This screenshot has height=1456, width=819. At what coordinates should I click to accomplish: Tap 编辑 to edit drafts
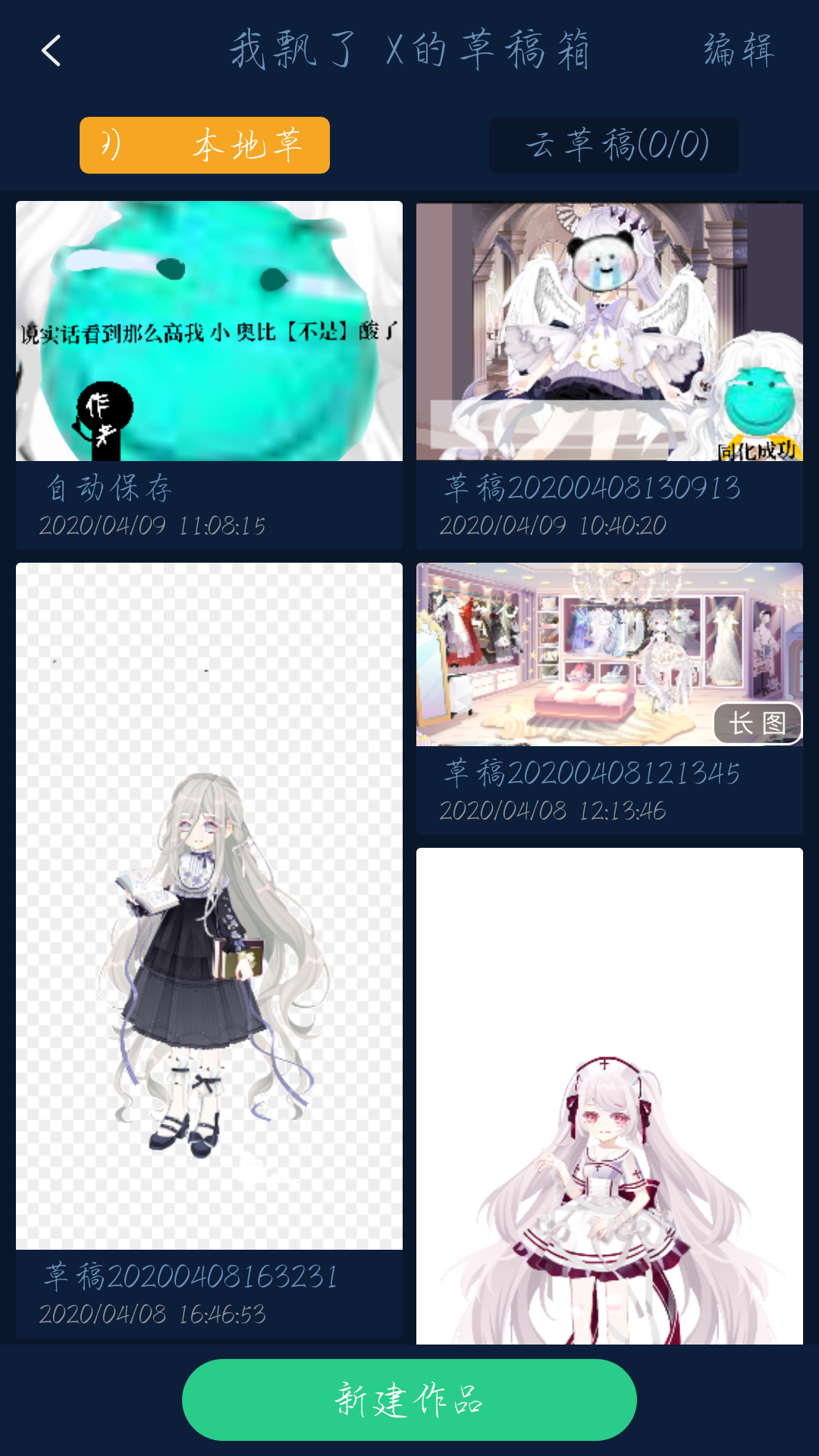pyautogui.click(x=739, y=51)
